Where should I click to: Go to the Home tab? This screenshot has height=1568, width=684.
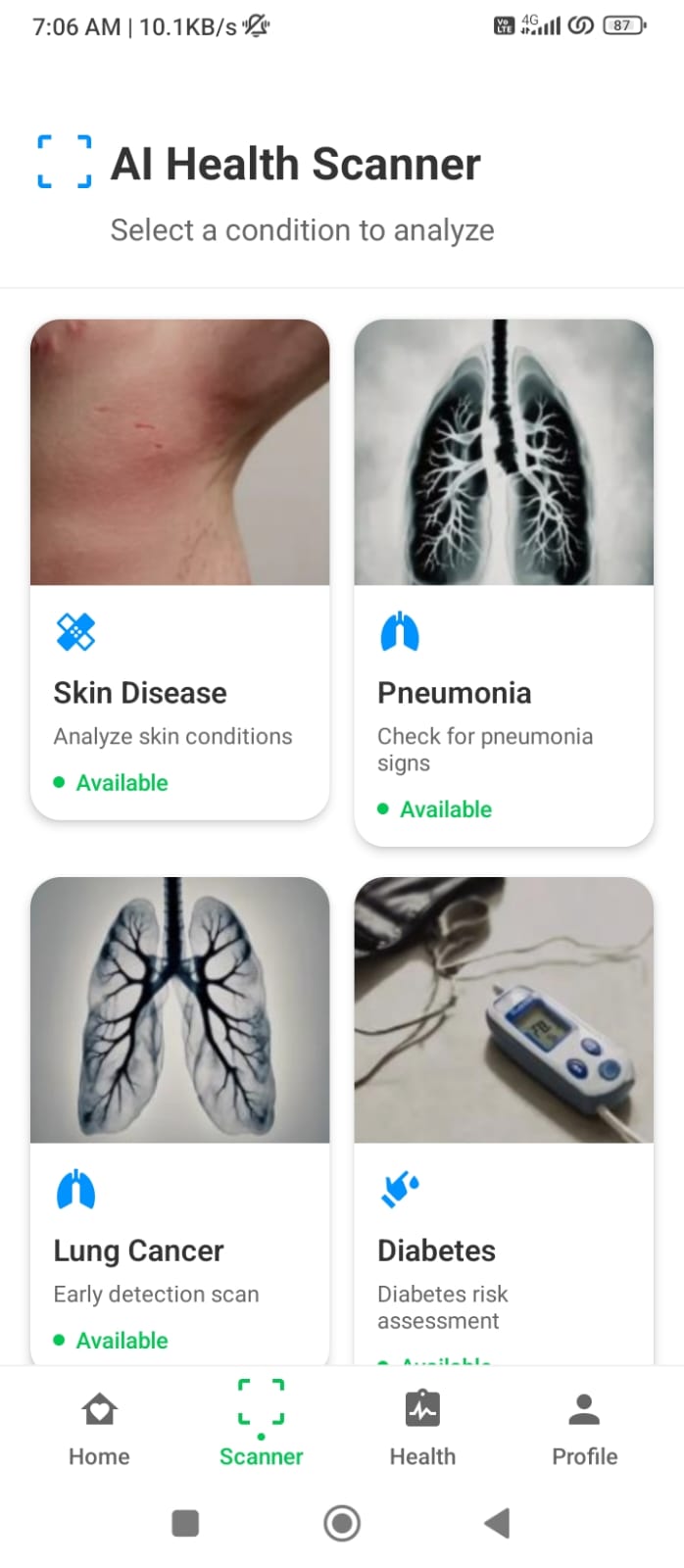tap(99, 1428)
